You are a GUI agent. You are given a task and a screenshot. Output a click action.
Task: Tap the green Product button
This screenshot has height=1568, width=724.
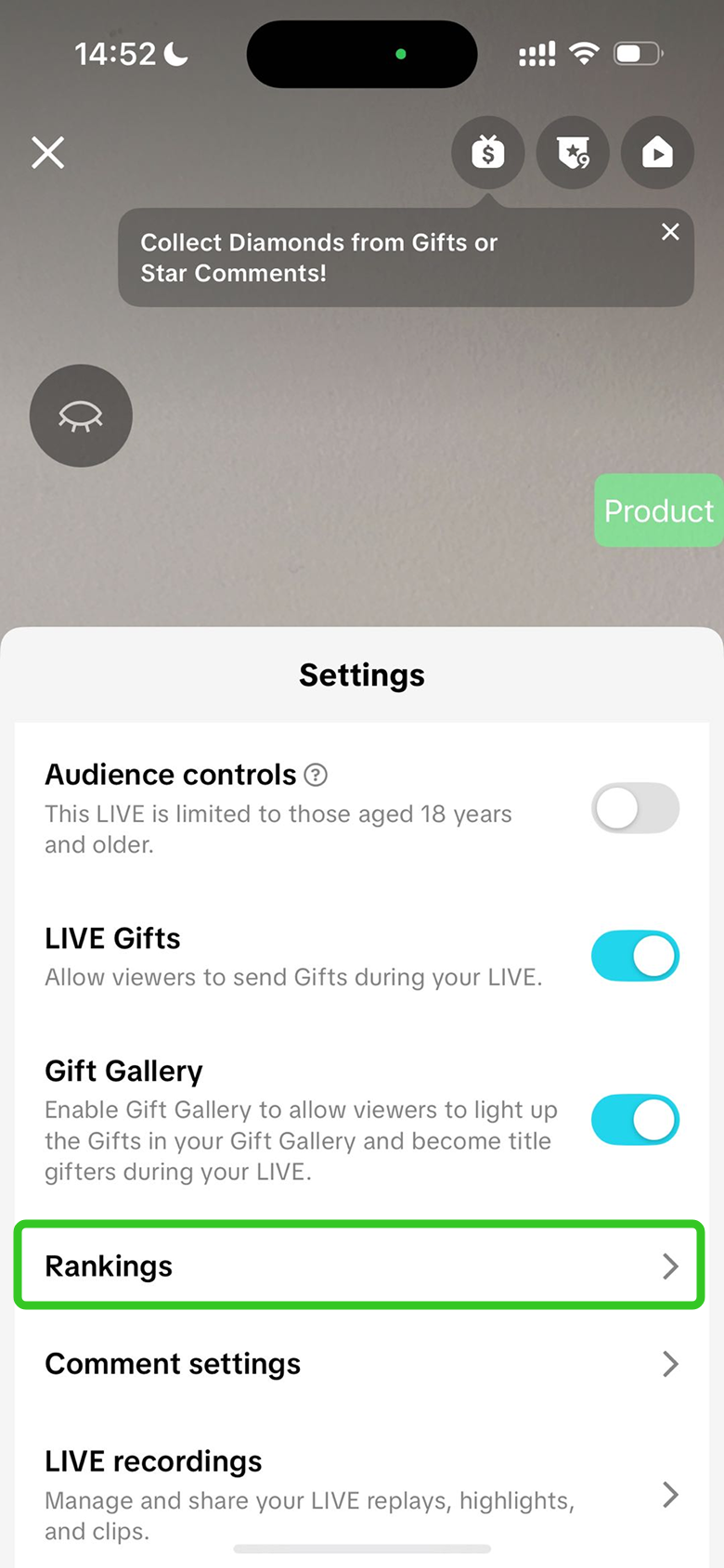point(658,510)
